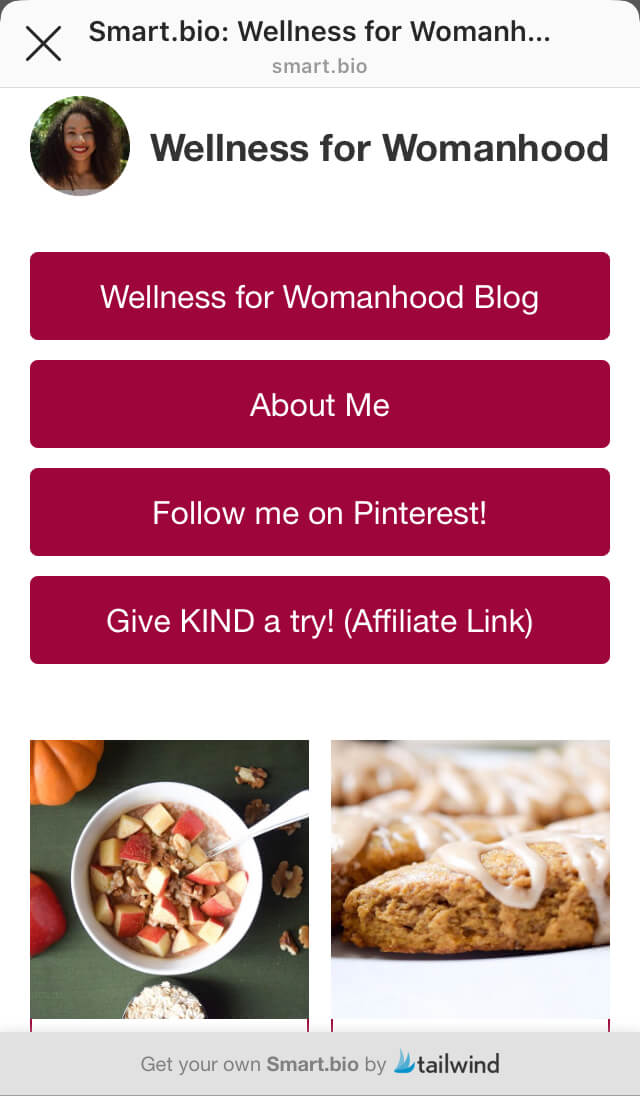Open the glazed pumpkin scones post

(470, 879)
